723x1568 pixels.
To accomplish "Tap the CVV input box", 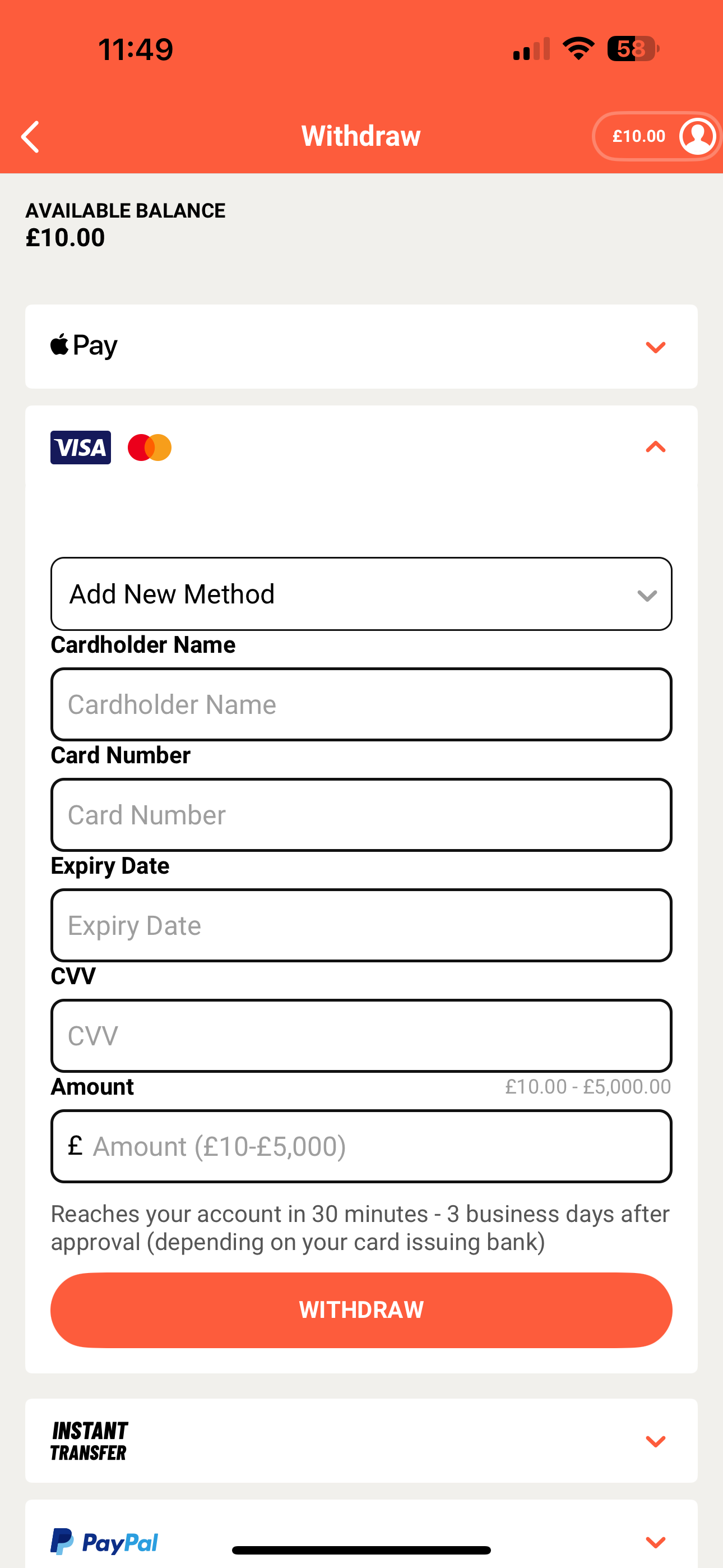I will click(x=361, y=1035).
